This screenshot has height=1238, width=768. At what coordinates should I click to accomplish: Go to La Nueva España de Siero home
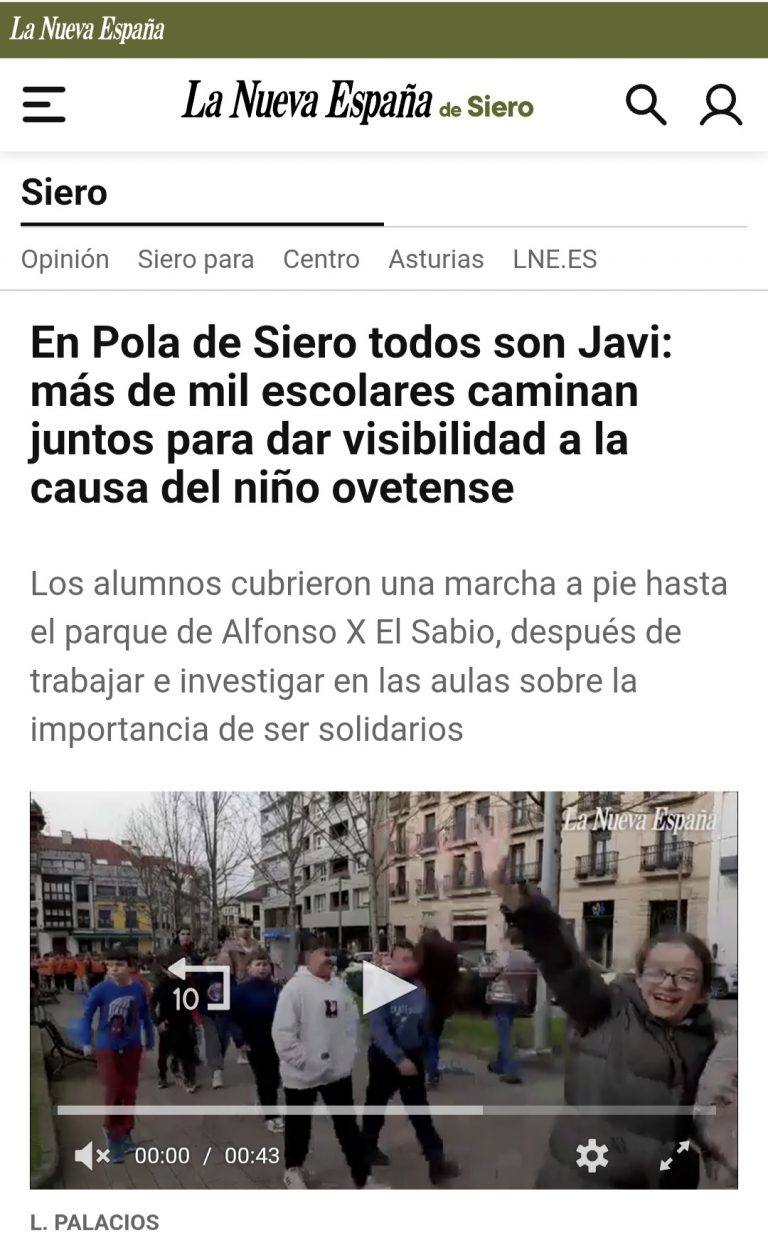(x=357, y=104)
